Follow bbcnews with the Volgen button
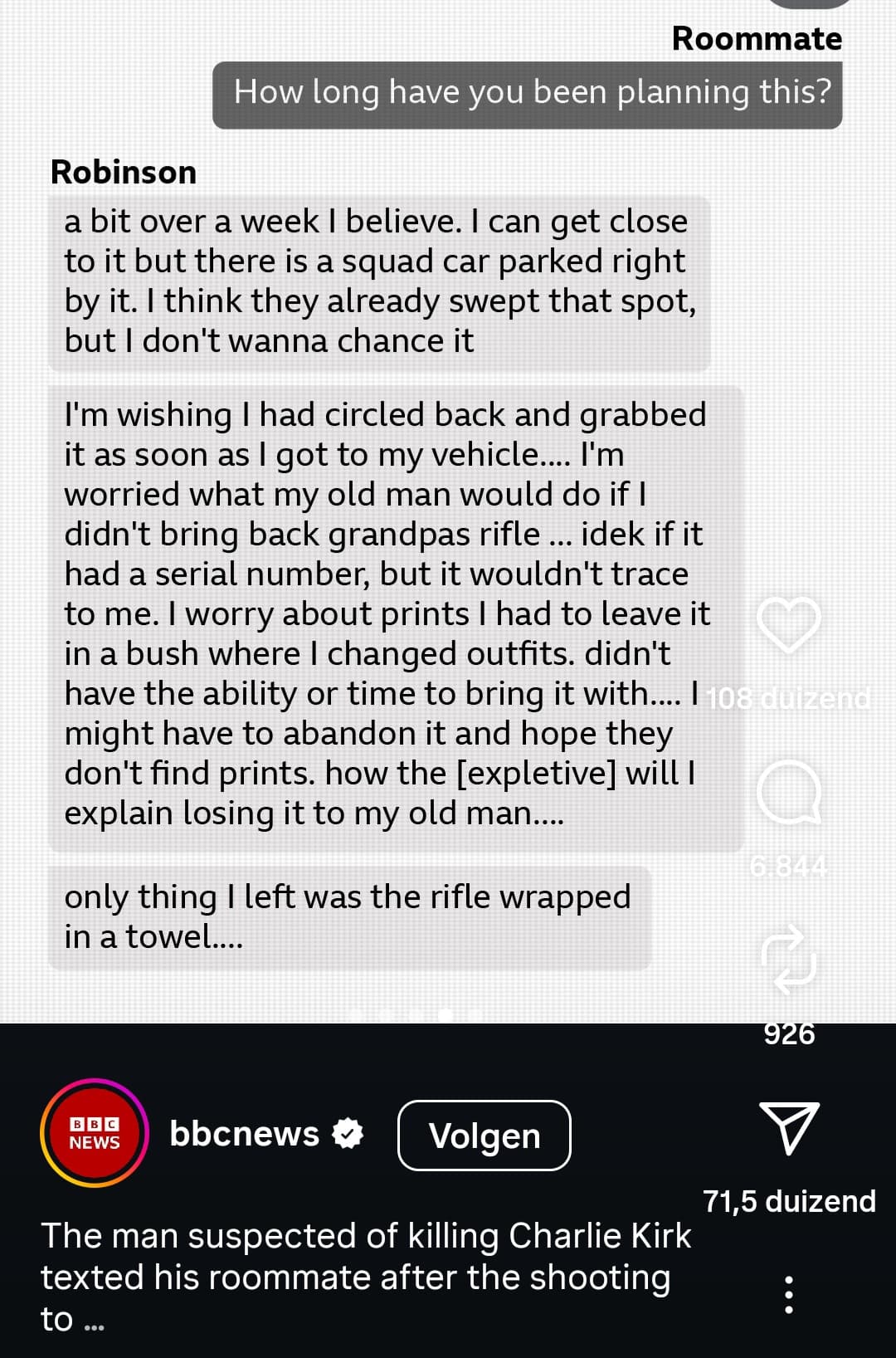896x1358 pixels. (485, 1135)
